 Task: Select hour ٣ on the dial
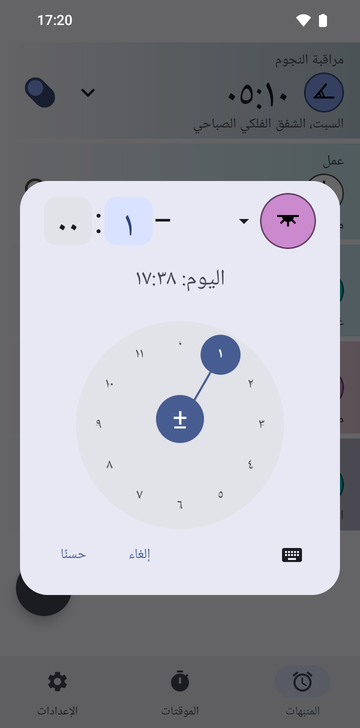261,424
